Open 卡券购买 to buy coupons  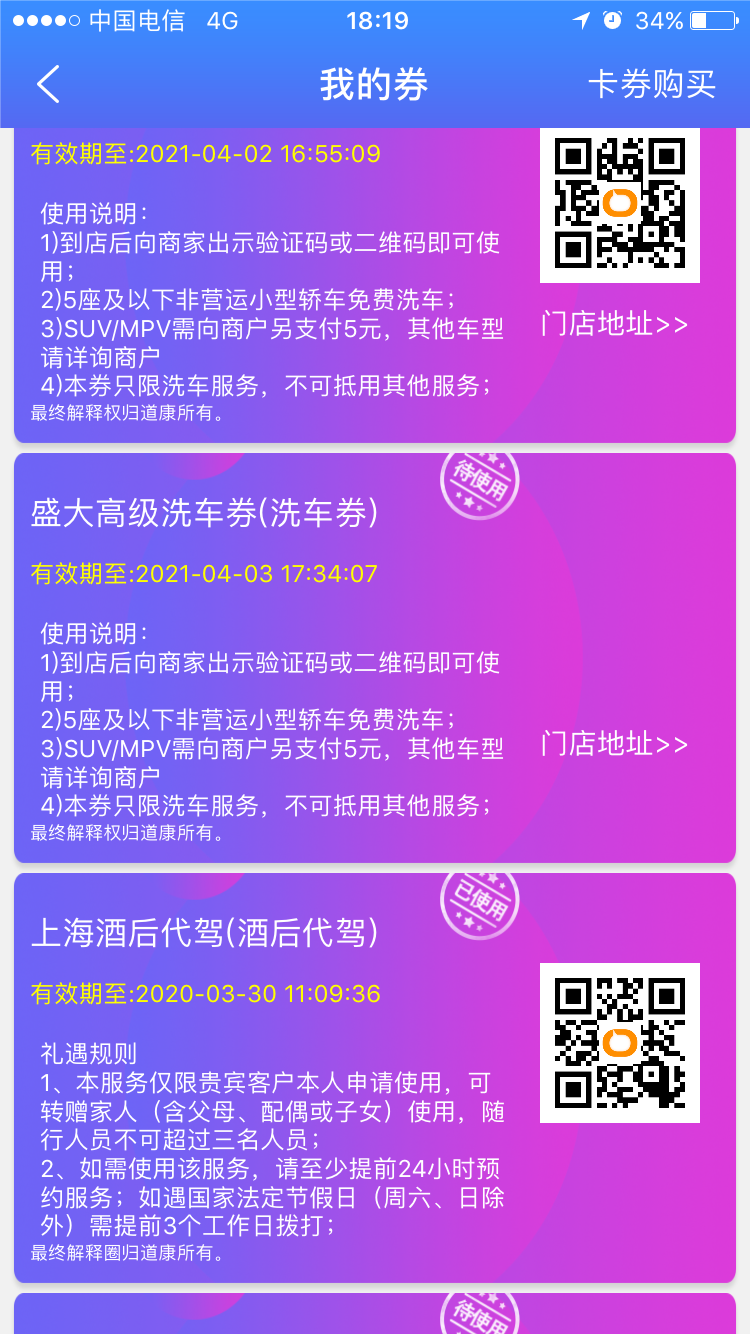[x=652, y=85]
